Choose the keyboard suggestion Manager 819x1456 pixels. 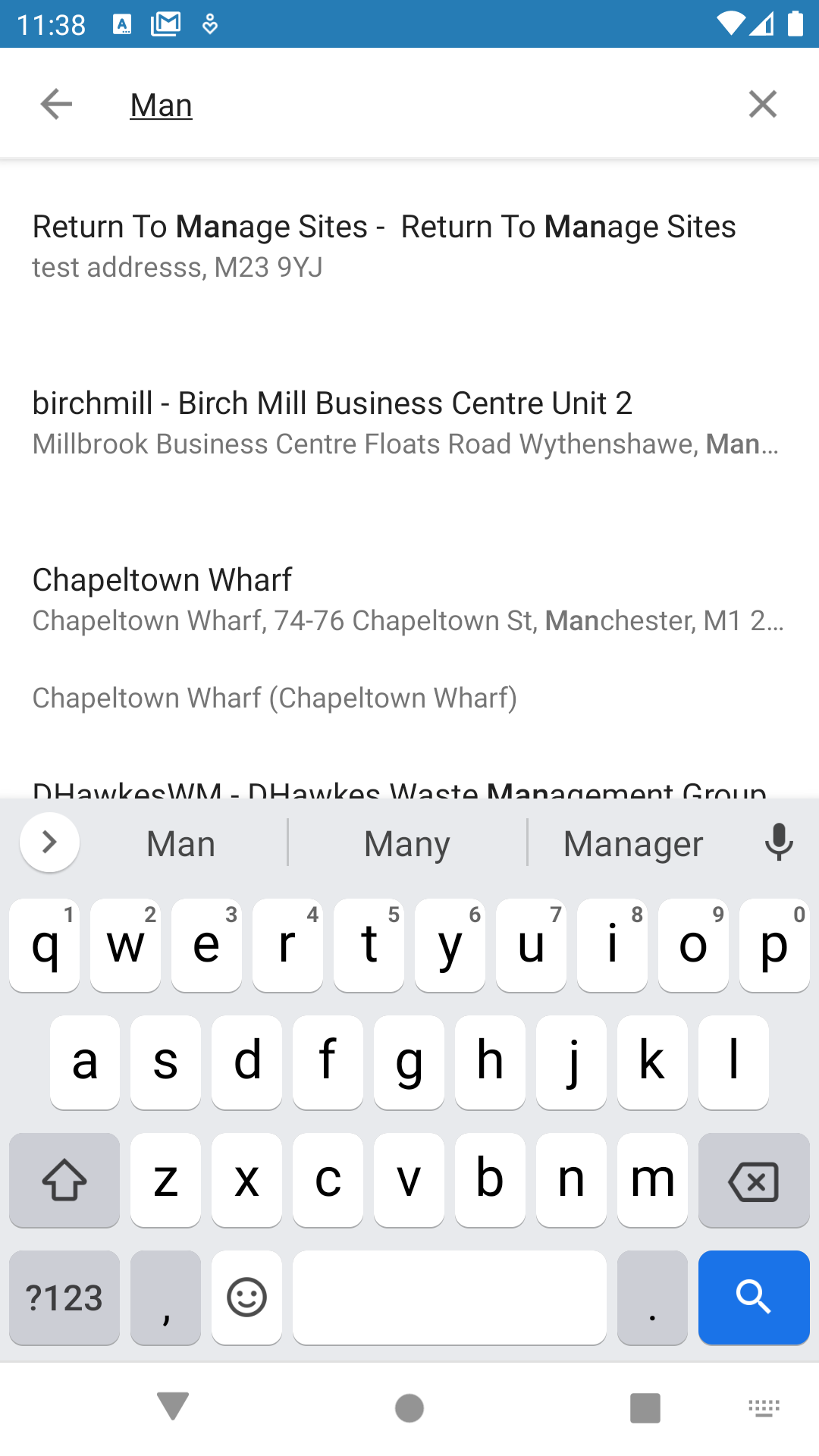click(x=633, y=844)
